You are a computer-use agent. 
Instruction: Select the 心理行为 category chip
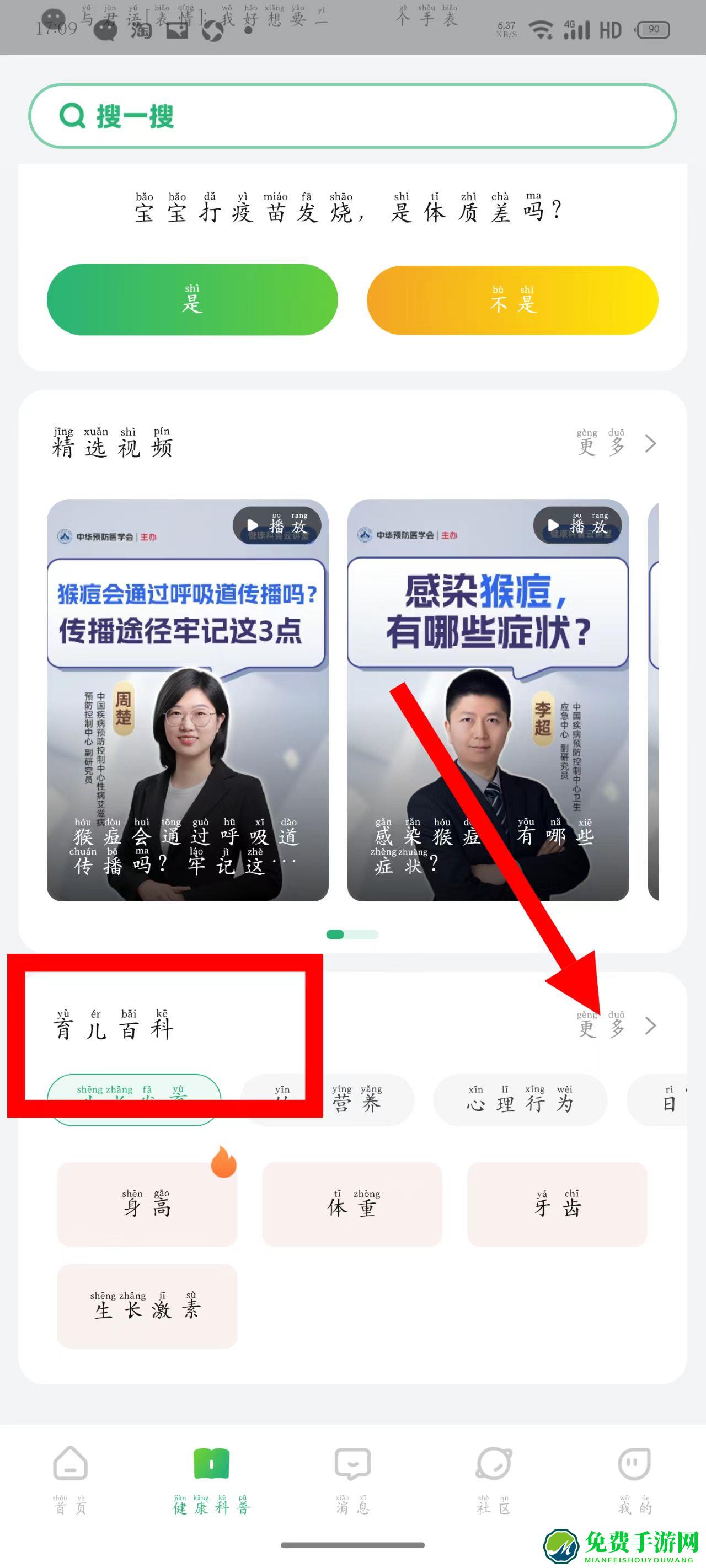point(520,1100)
